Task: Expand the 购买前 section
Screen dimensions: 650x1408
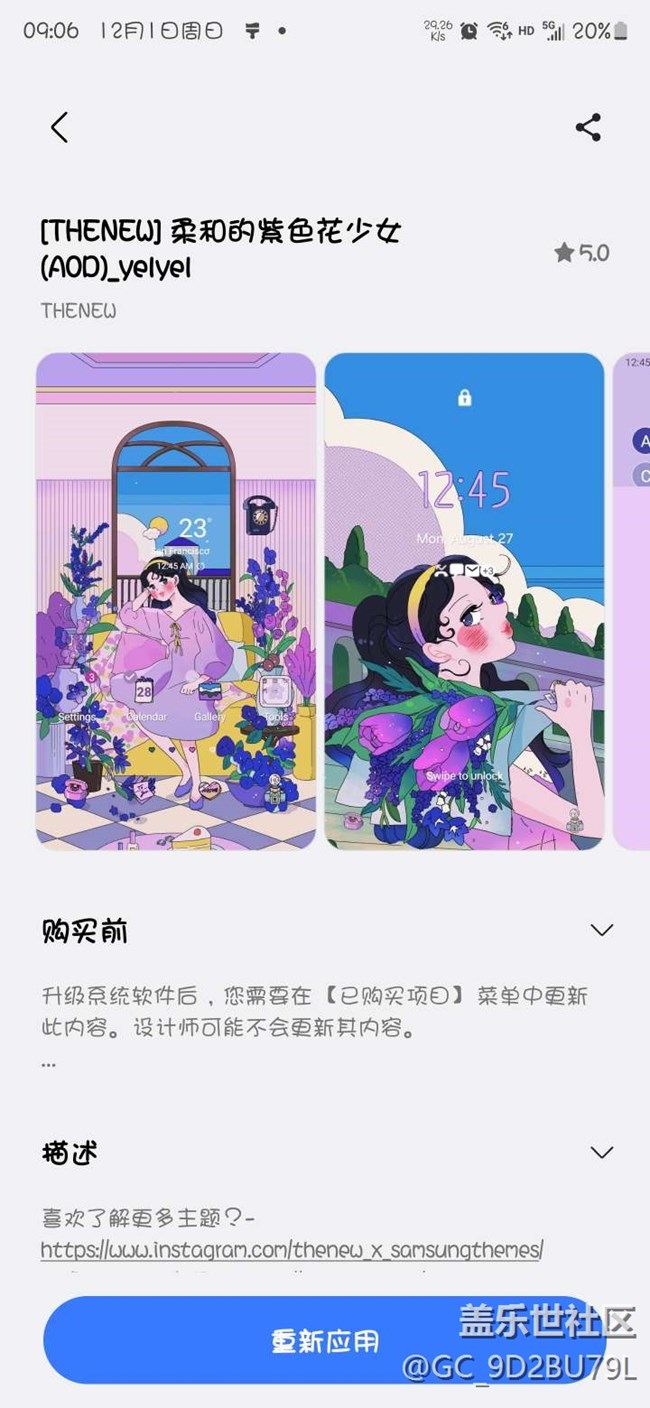Action: pos(601,930)
